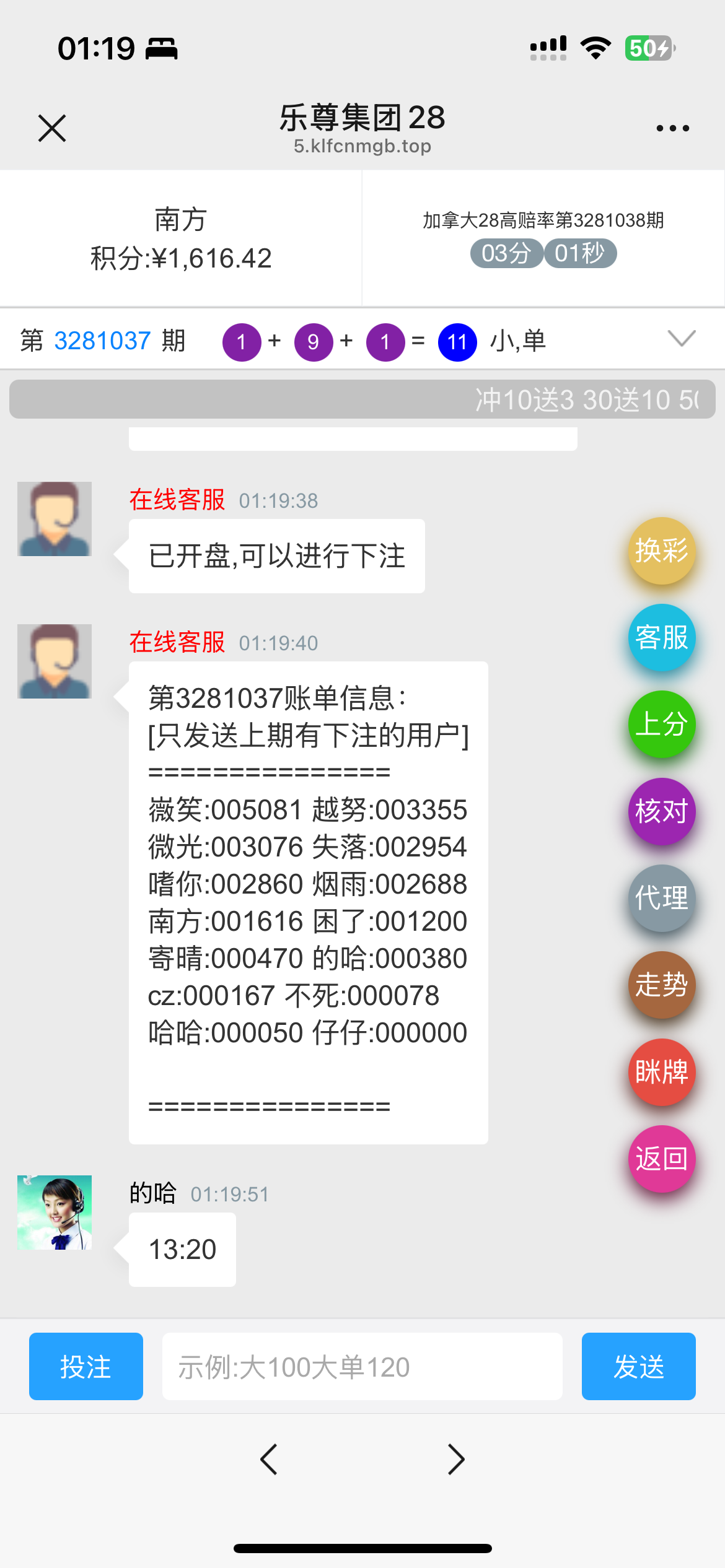Open period number 3281037 link
The width and height of the screenshot is (725, 1568).
coord(103,340)
